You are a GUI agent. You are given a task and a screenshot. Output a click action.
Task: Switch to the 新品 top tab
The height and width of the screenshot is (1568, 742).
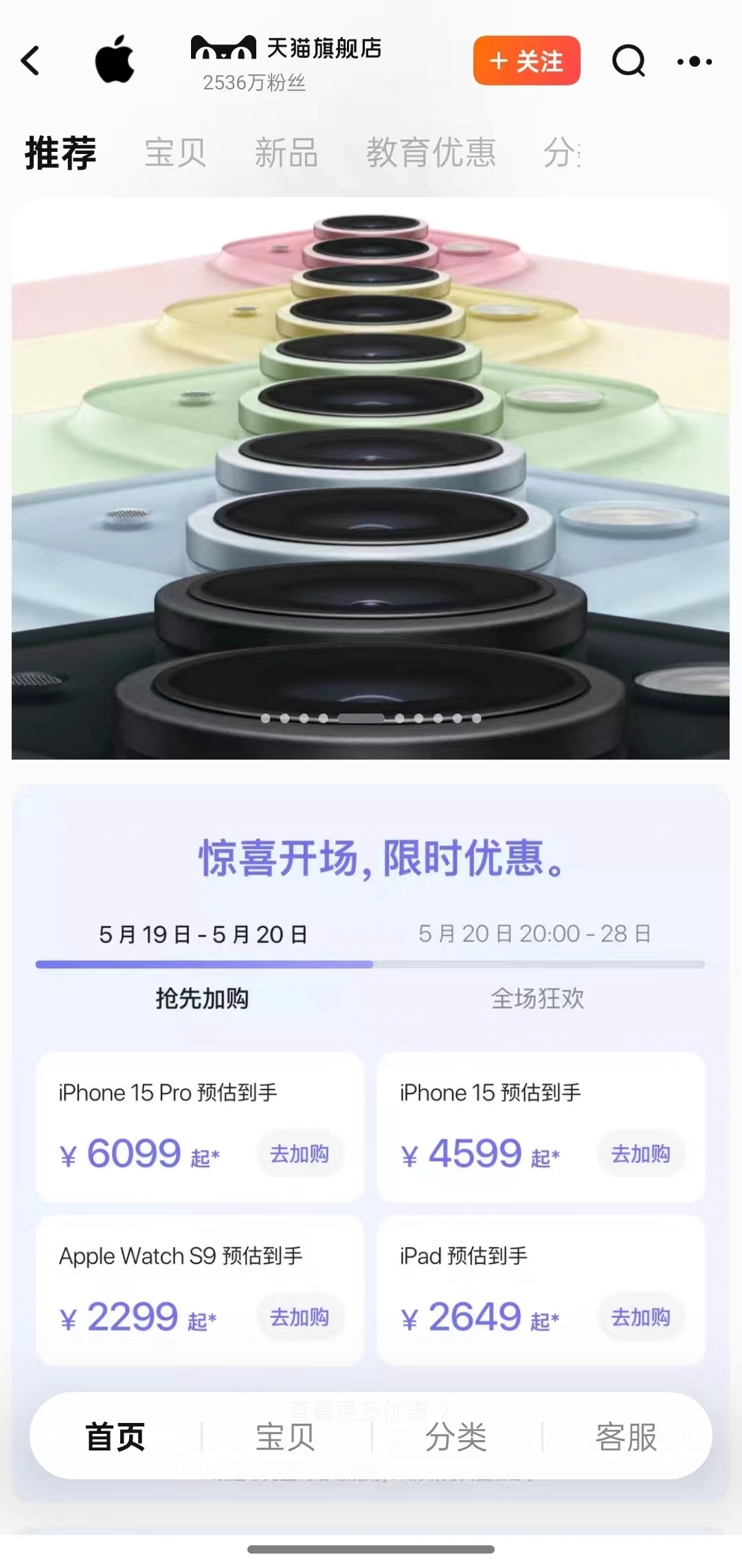pos(286,152)
